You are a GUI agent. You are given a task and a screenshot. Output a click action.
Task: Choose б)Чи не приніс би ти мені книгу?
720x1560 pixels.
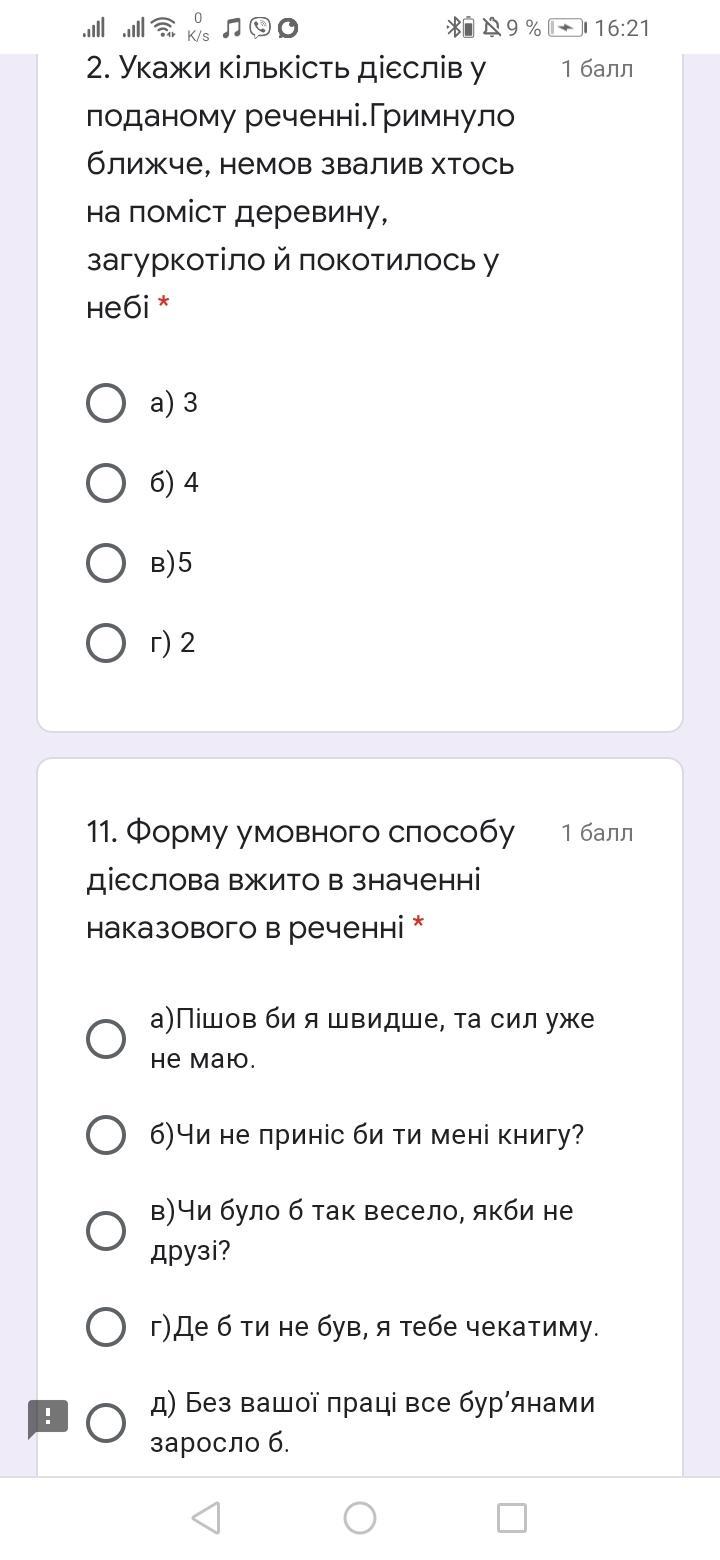[106, 1135]
